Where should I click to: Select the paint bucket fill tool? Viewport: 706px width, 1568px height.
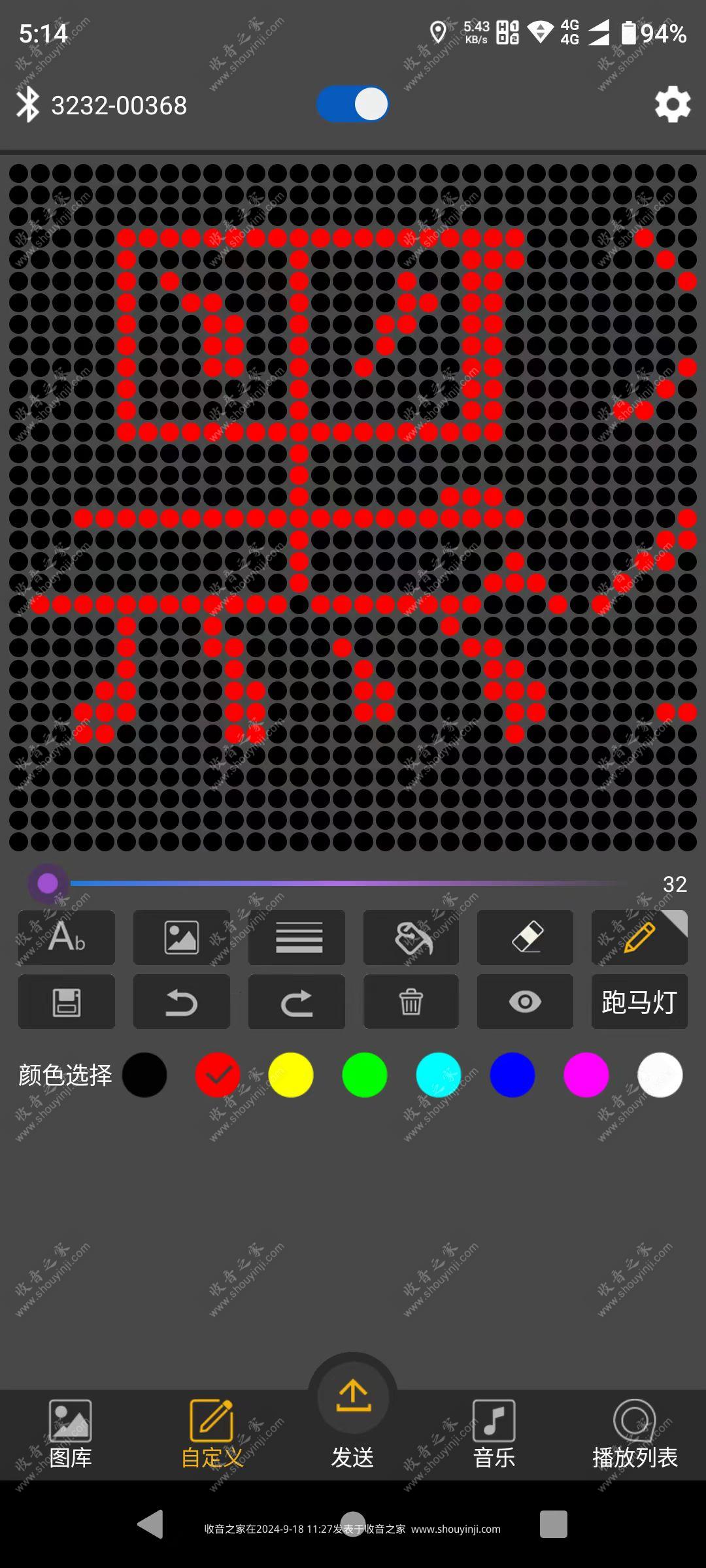(411, 937)
